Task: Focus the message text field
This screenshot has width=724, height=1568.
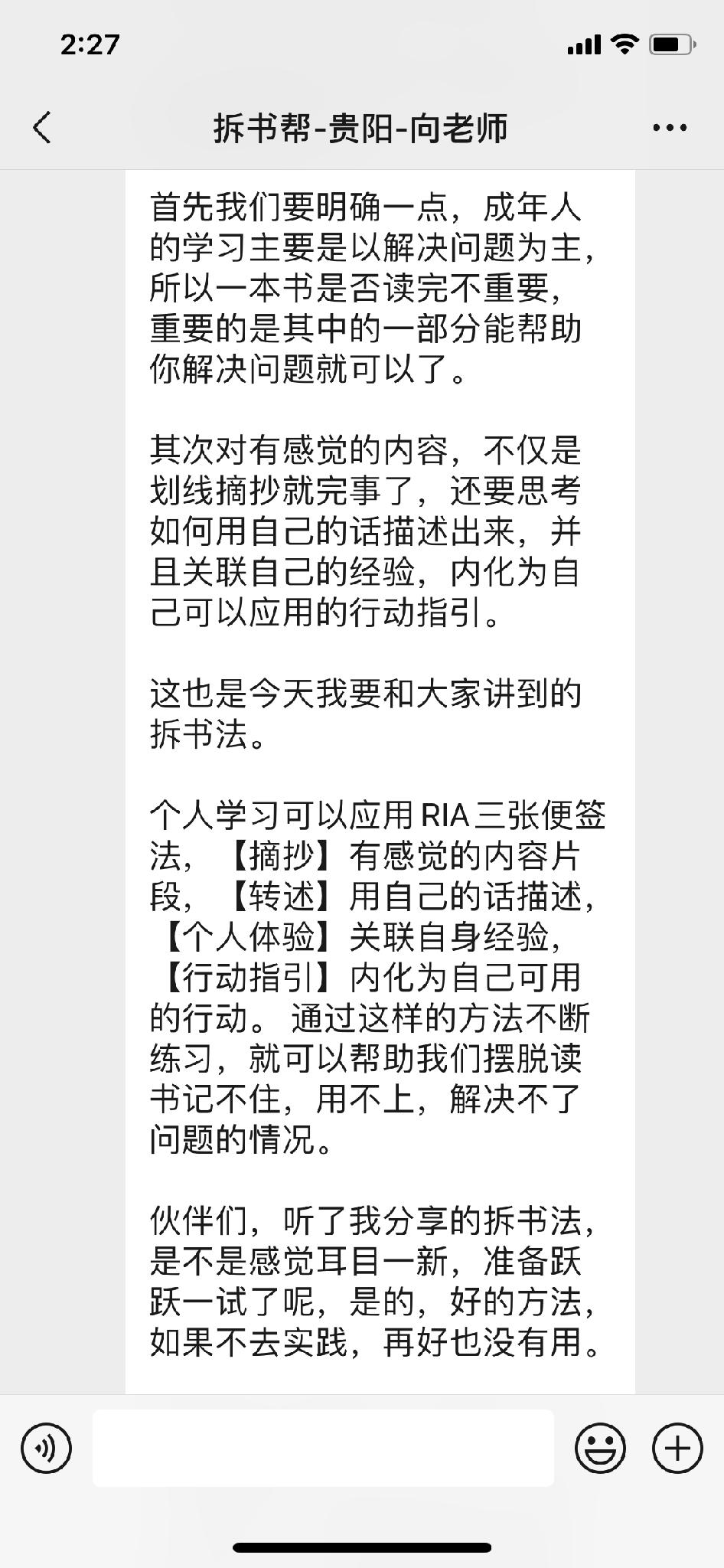Action: point(323,1448)
